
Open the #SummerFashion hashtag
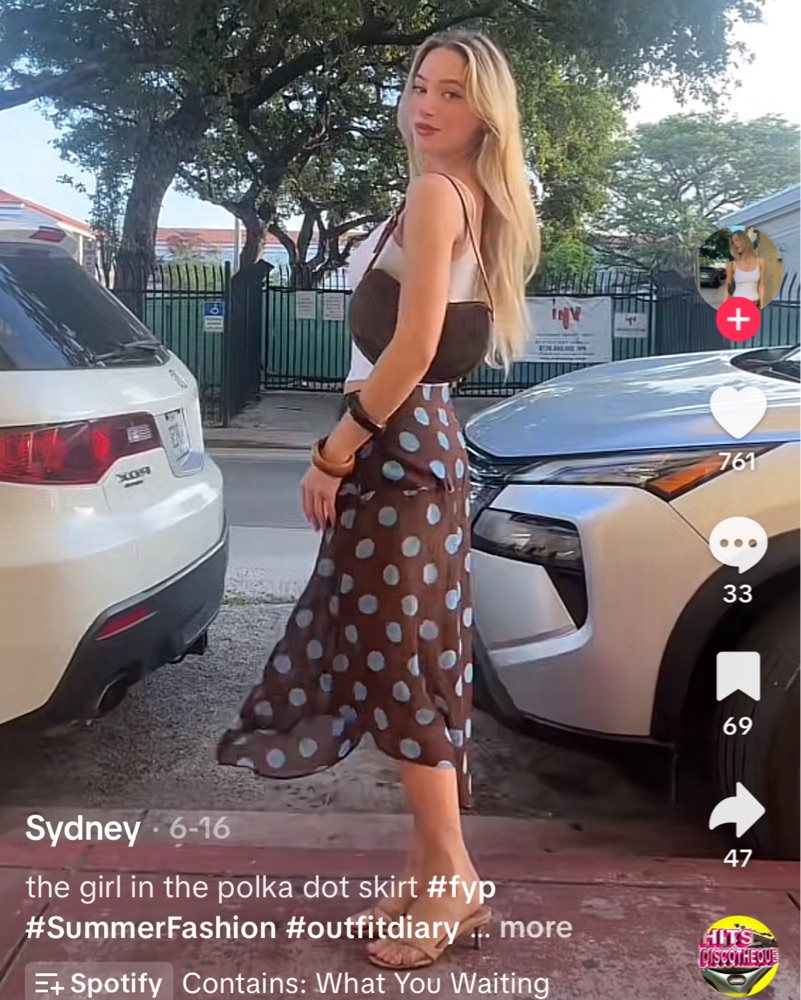[x=151, y=927]
